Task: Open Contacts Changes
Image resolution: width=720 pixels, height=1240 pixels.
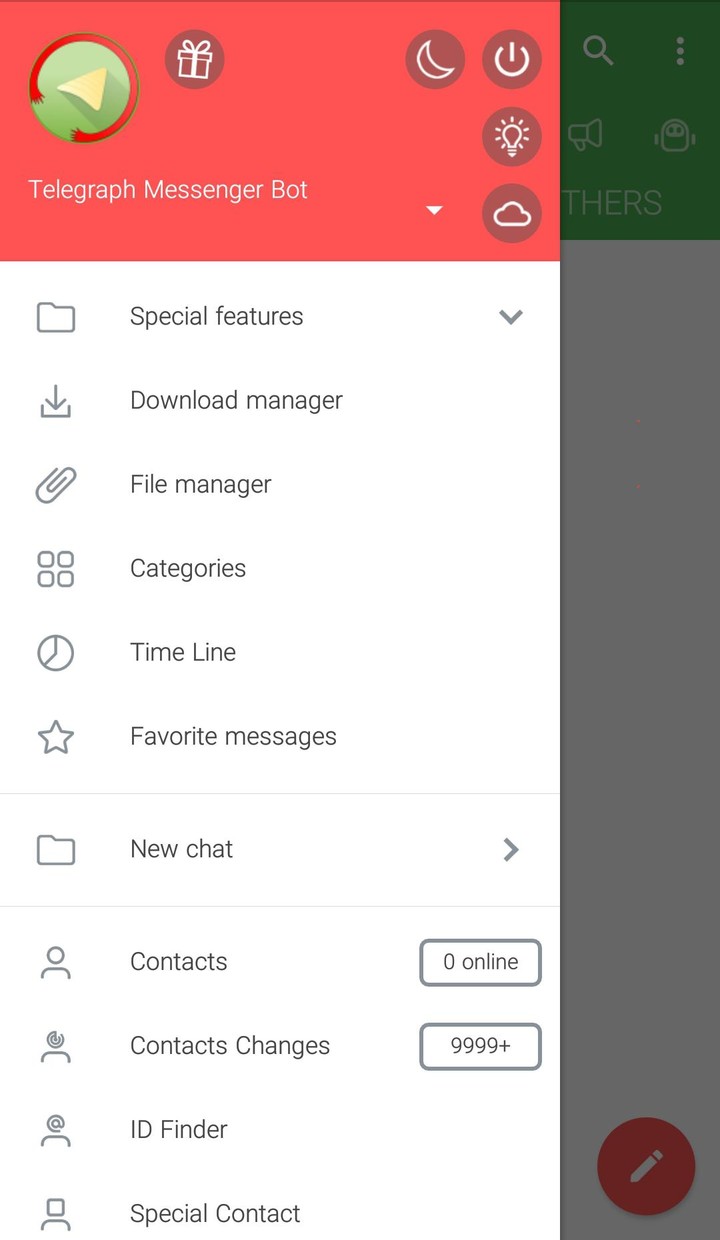Action: (229, 1046)
